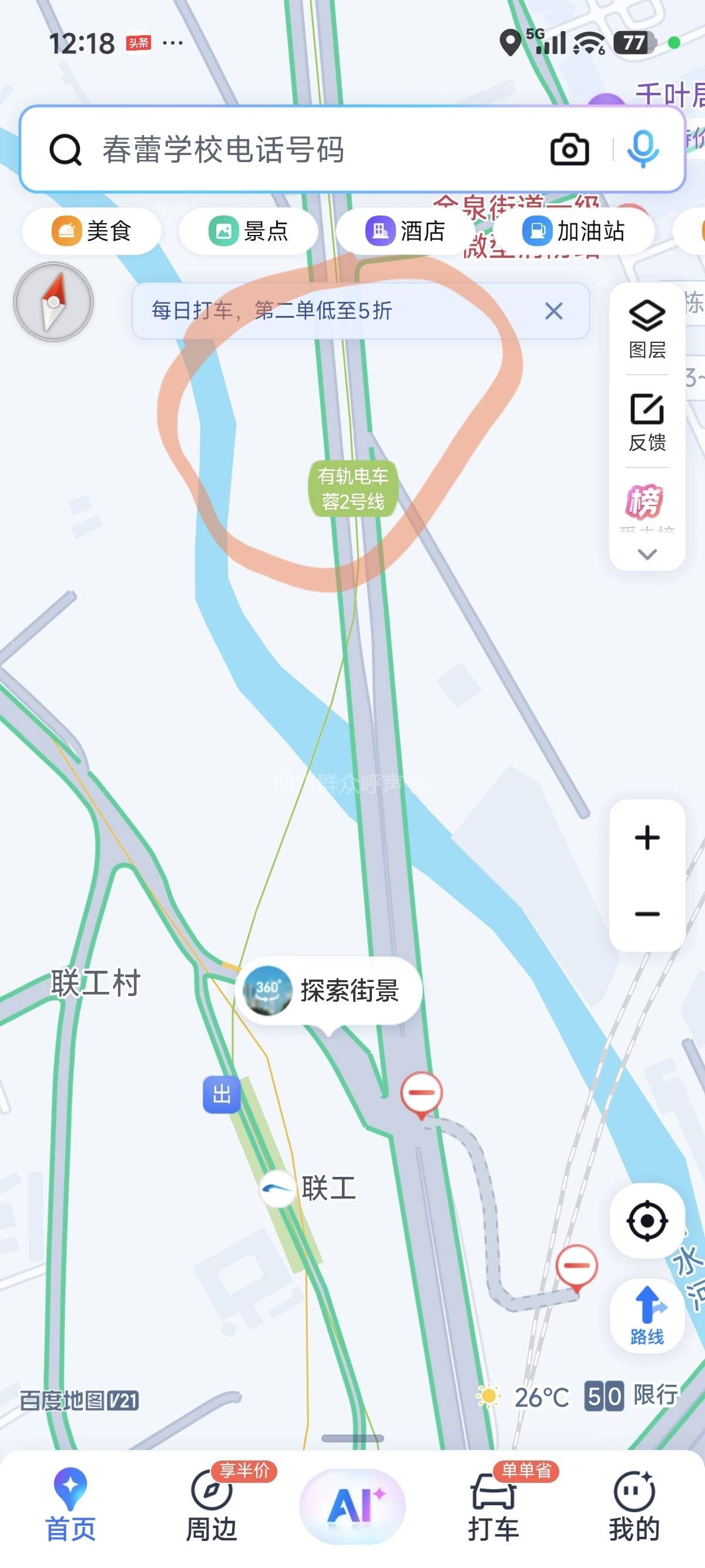Expand the side toolbar with the down chevron
This screenshot has height=1568, width=705.
pos(647,554)
